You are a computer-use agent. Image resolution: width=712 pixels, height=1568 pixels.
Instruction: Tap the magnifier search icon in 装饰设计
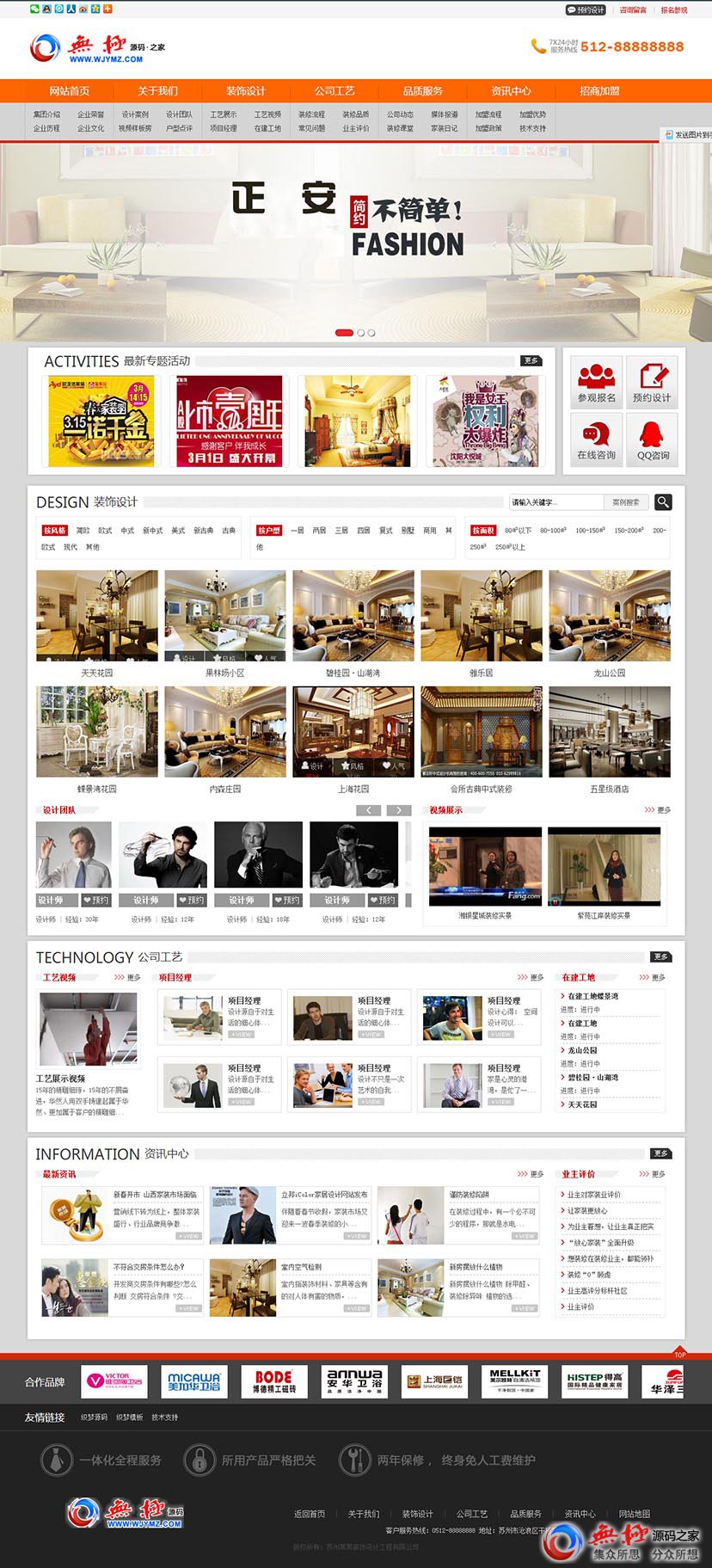[663, 502]
